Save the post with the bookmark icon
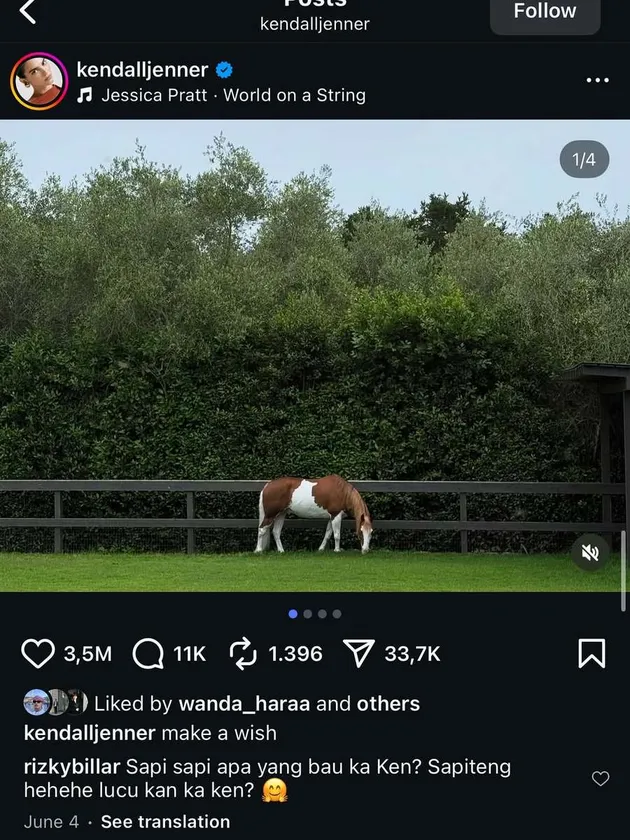This screenshot has height=840, width=630. (x=591, y=654)
